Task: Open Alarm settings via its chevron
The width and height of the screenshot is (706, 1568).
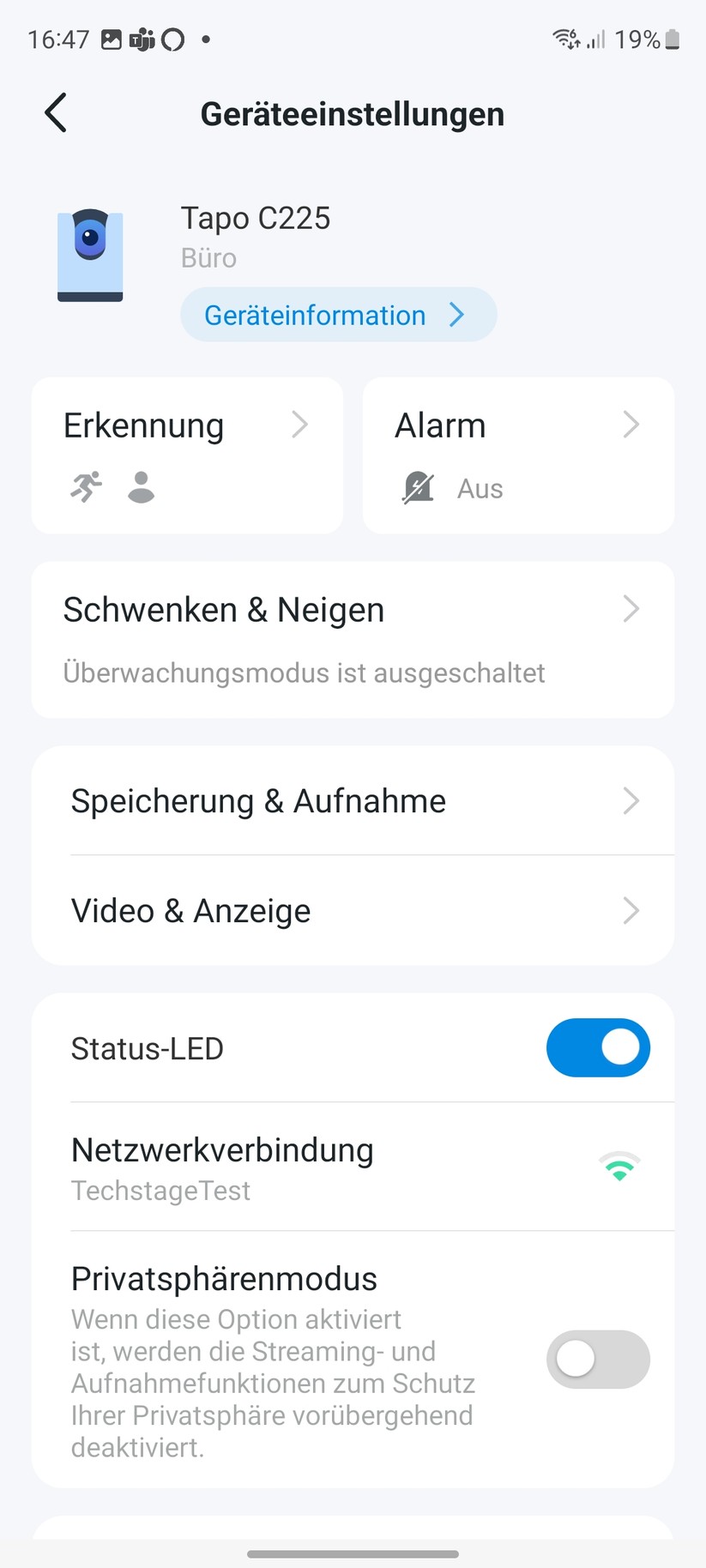Action: (631, 424)
